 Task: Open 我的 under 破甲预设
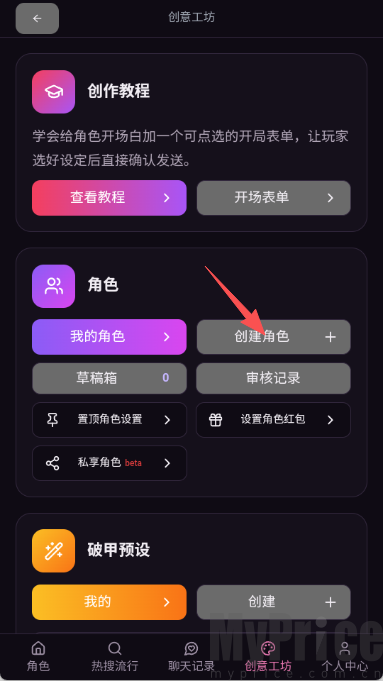click(x=109, y=602)
